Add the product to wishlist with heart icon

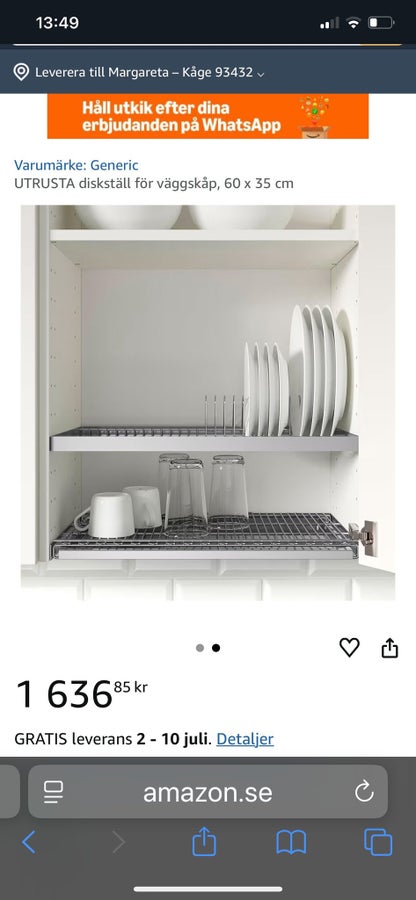(349, 647)
